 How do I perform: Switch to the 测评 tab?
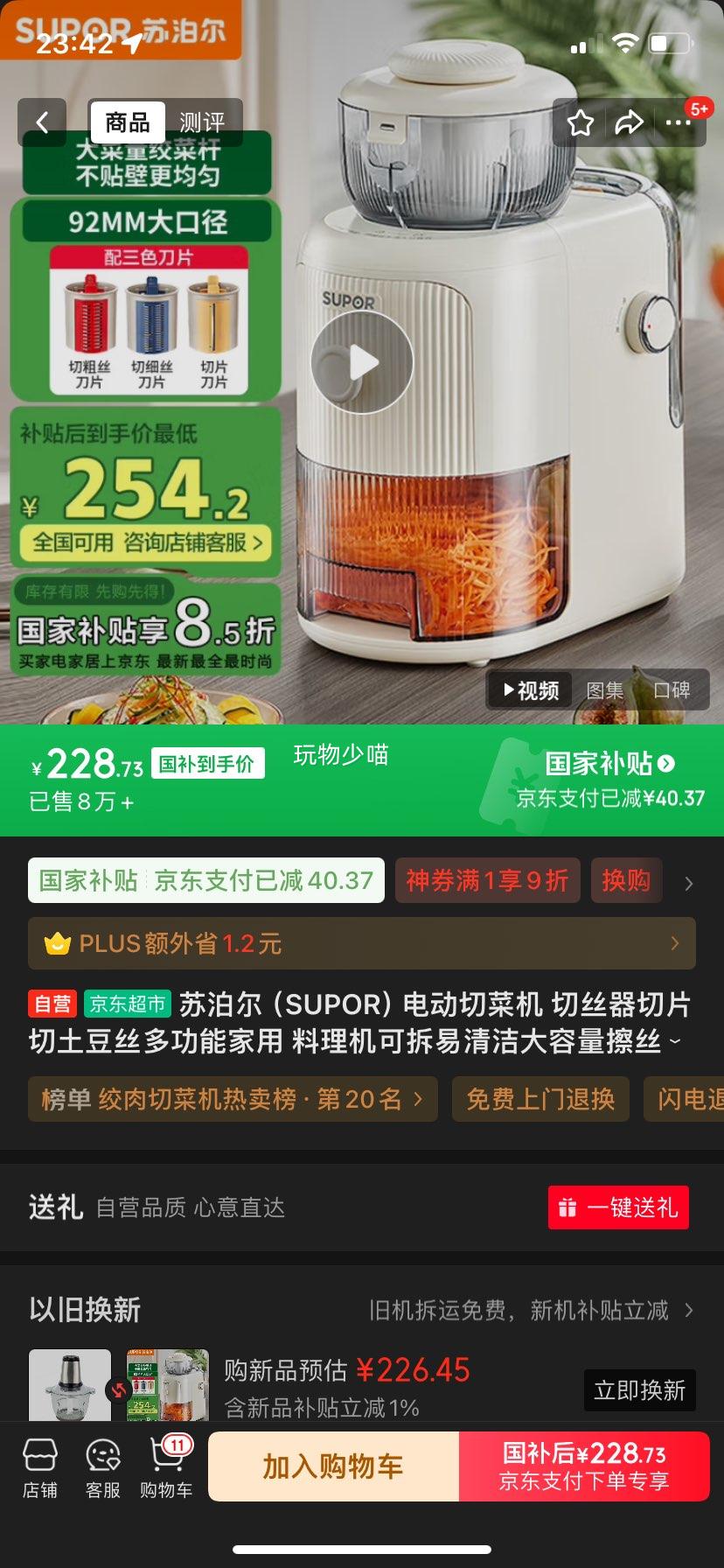203,122
